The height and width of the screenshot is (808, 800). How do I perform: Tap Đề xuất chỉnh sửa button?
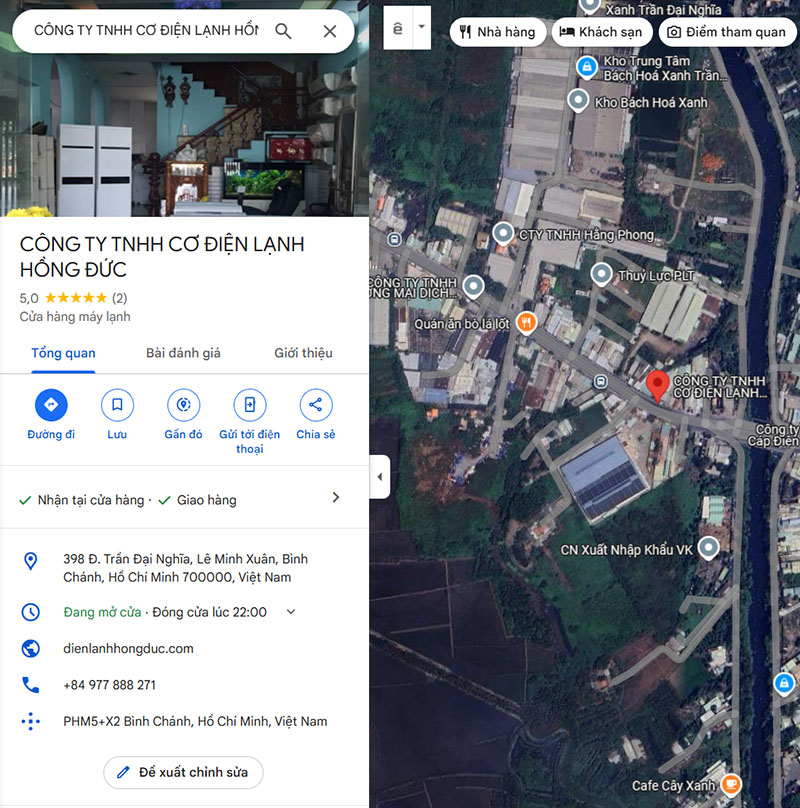tap(183, 772)
